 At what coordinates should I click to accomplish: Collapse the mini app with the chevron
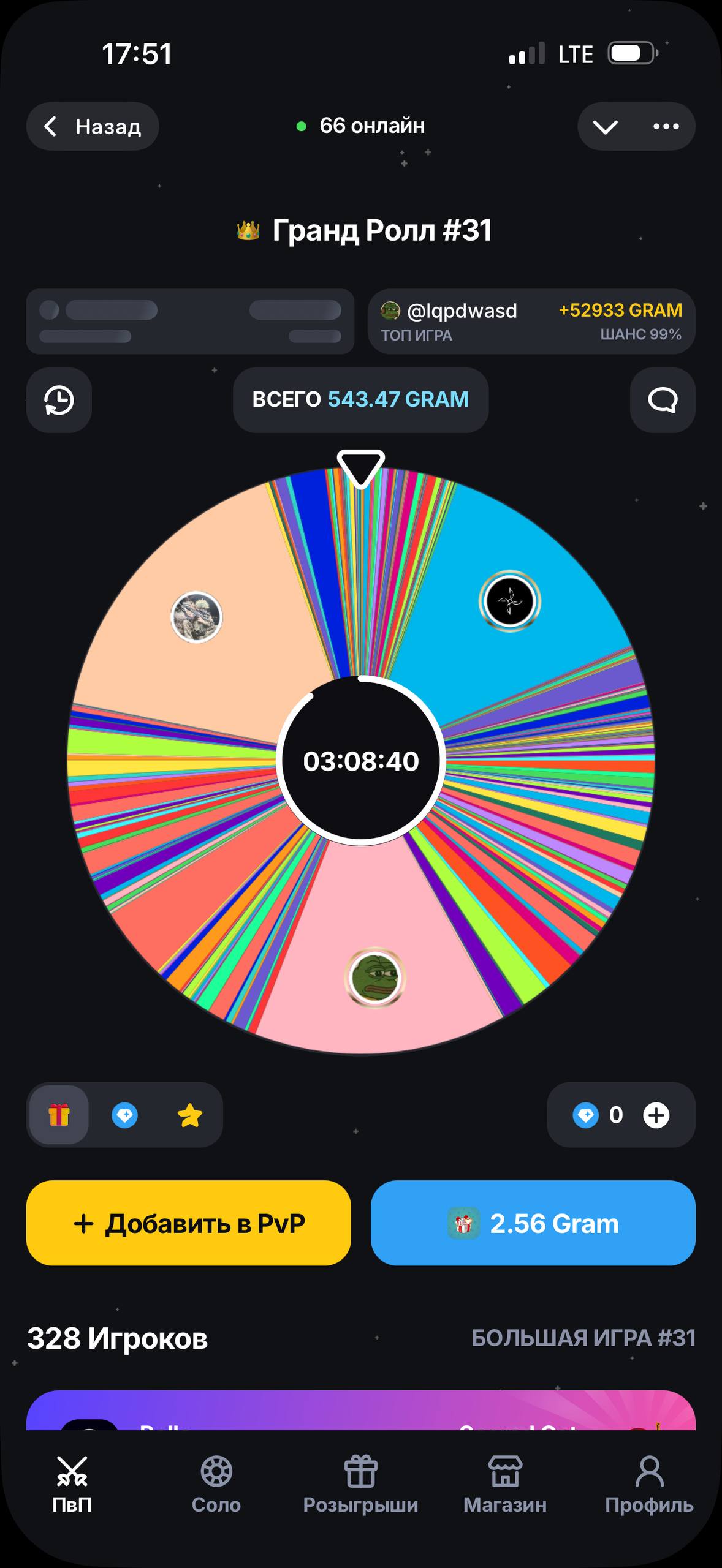[606, 126]
